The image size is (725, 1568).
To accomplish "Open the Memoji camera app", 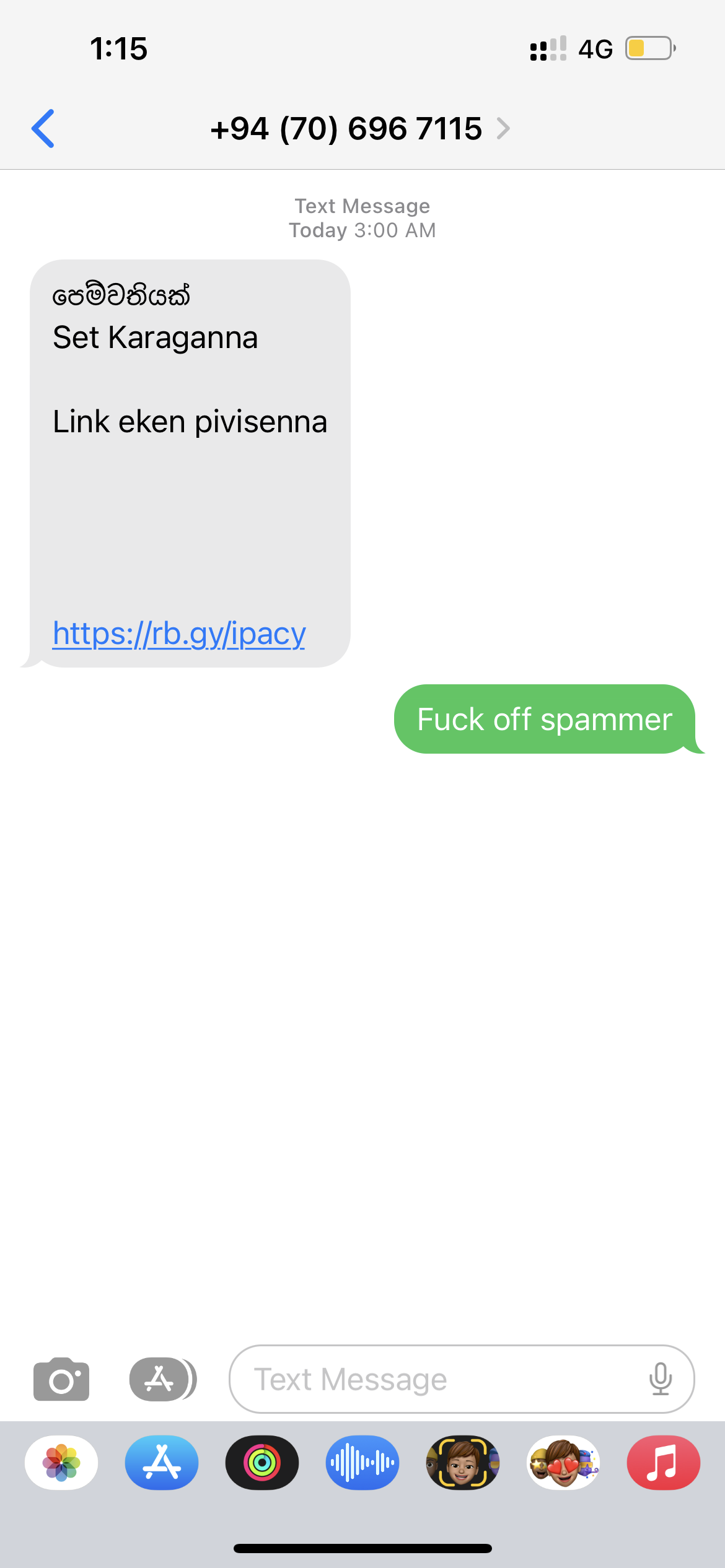I will 463,1463.
